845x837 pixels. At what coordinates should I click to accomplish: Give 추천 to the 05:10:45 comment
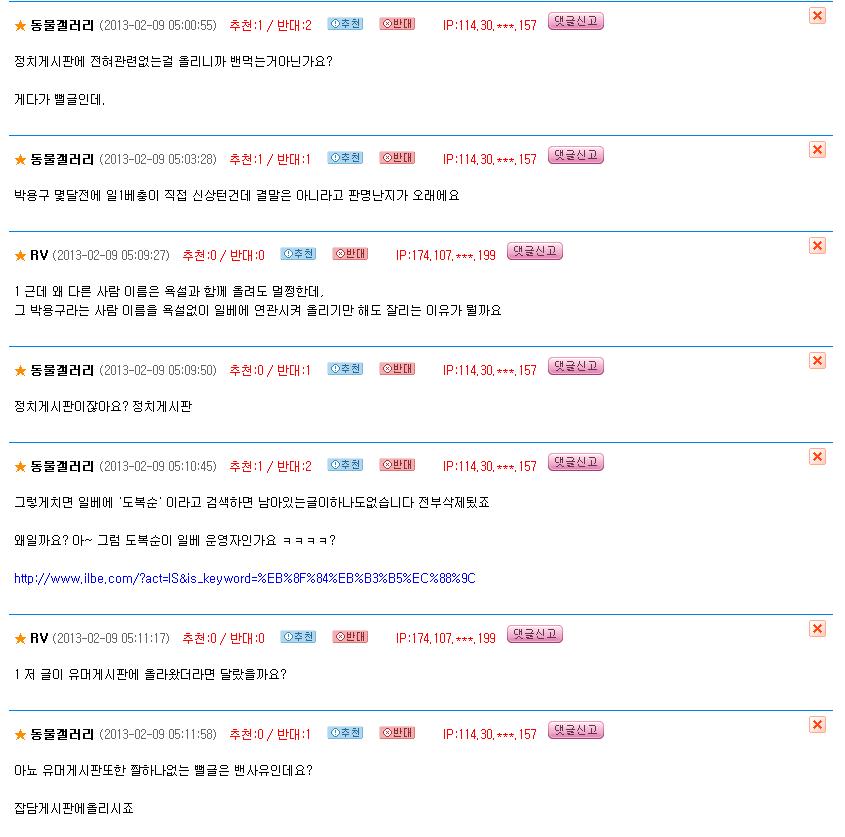tap(345, 465)
